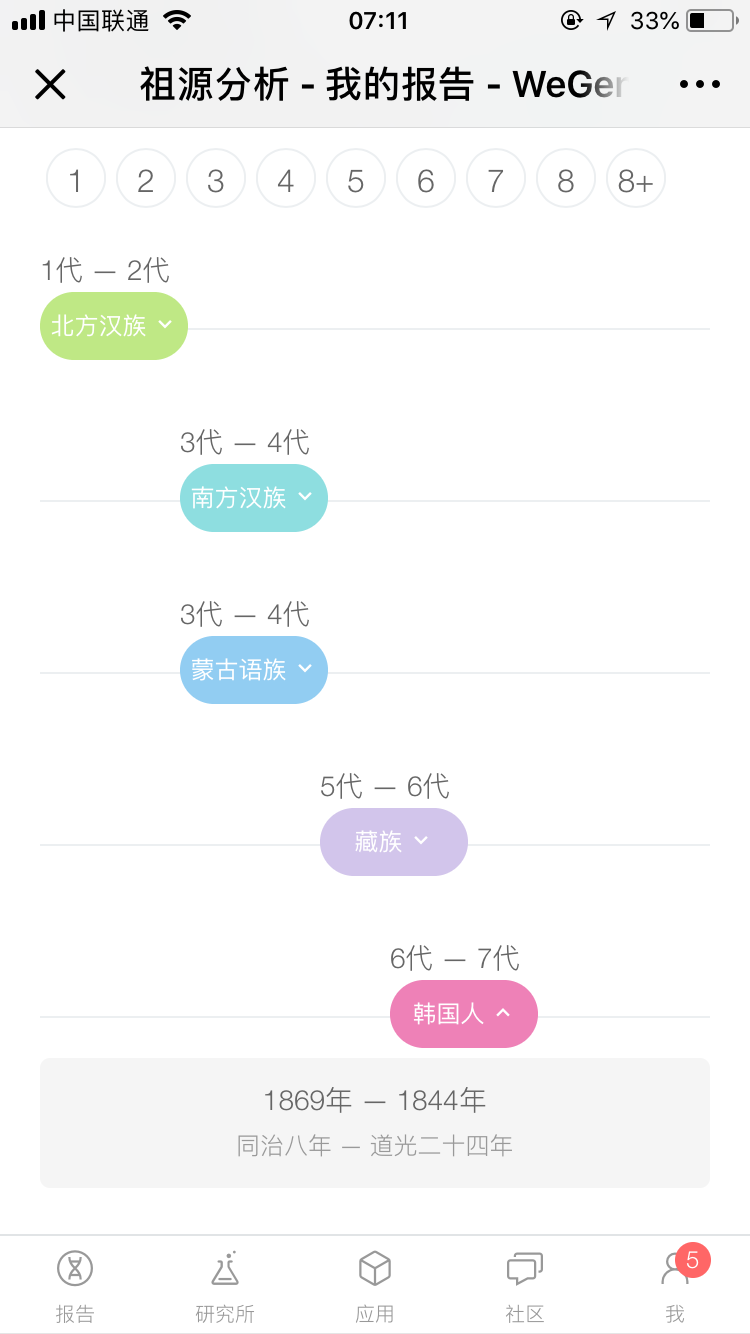The image size is (750, 1334).
Task: Expand the 南方汉族 ancestry chip
Action: pyautogui.click(x=254, y=498)
